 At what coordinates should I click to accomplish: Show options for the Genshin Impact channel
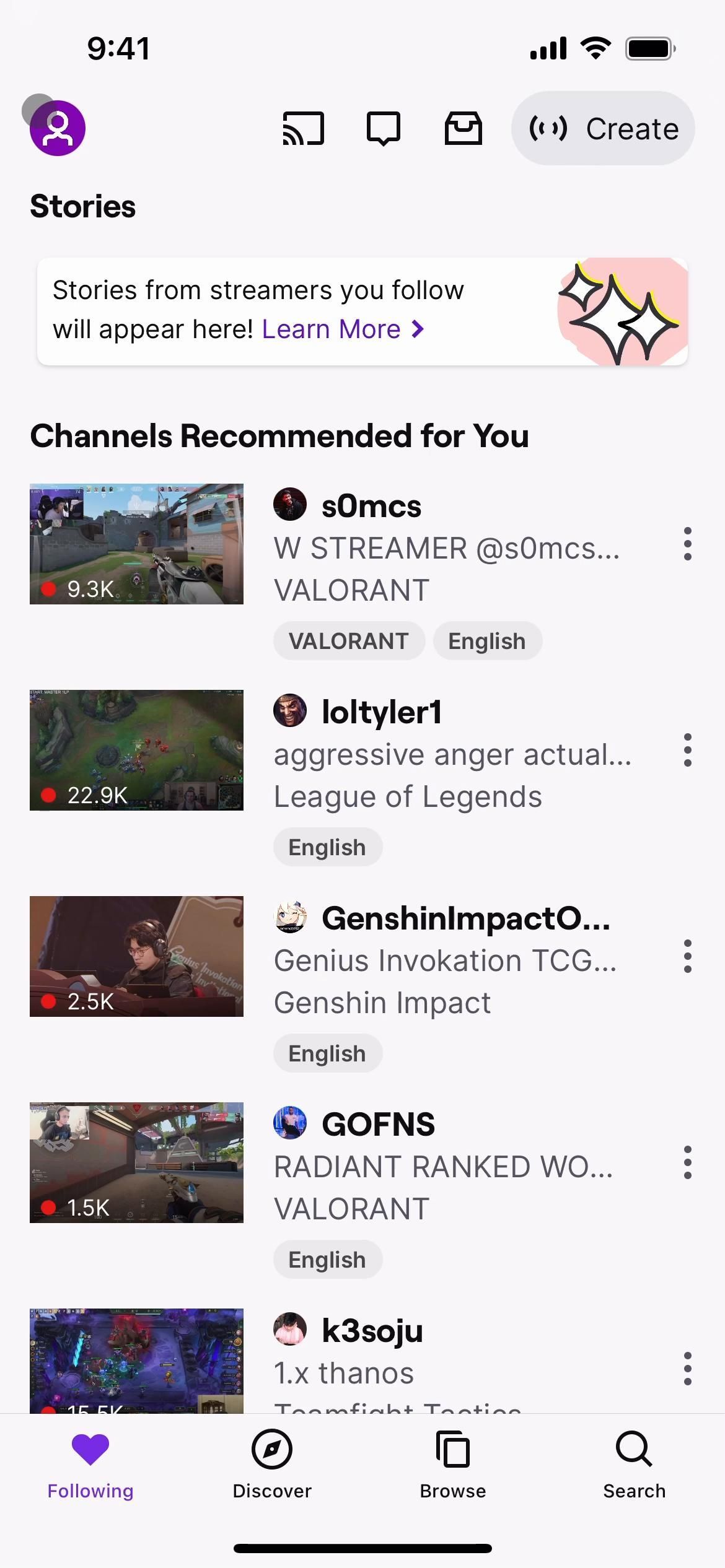point(687,957)
